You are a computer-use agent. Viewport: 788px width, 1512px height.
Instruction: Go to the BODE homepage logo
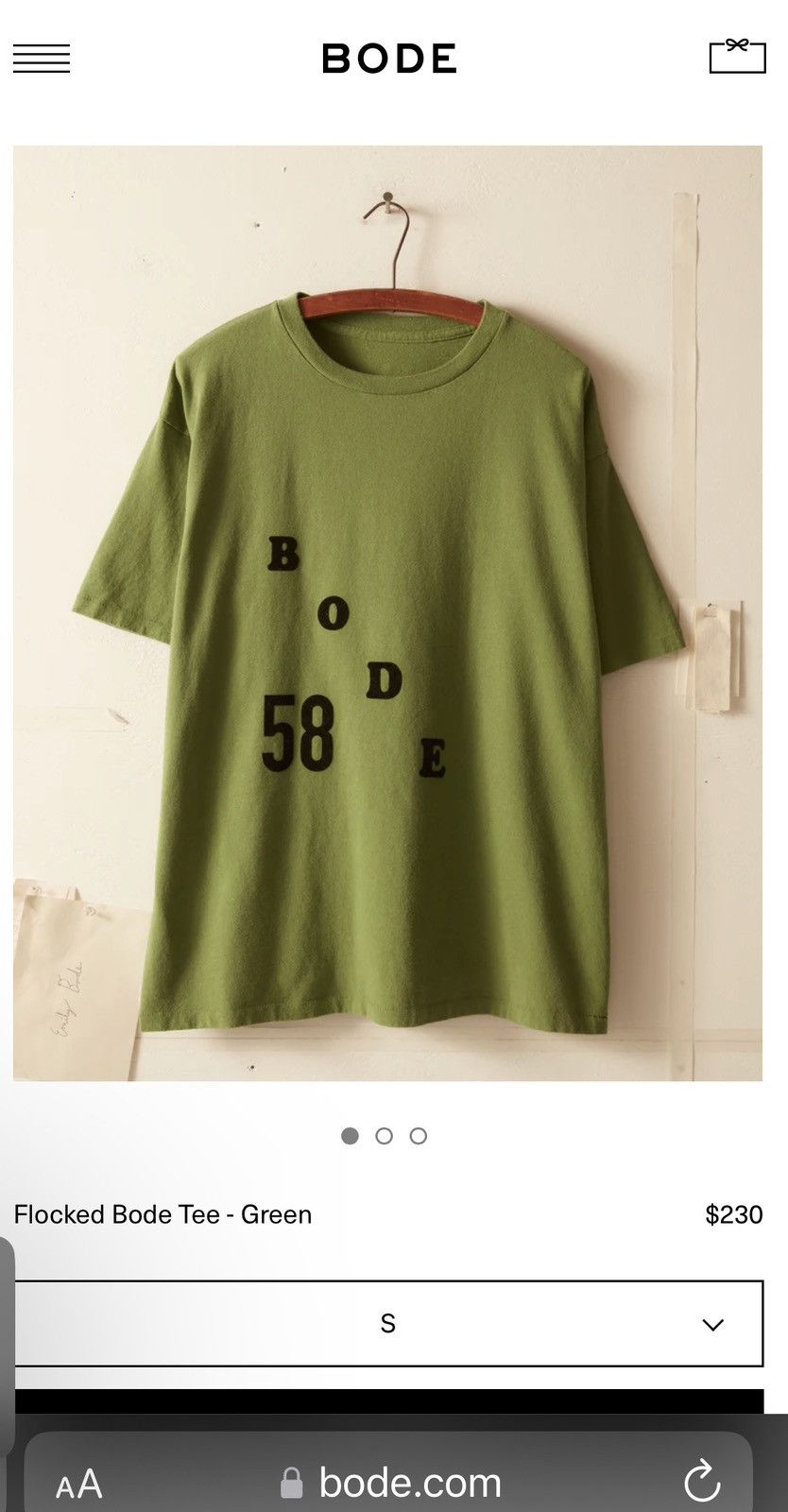389,59
